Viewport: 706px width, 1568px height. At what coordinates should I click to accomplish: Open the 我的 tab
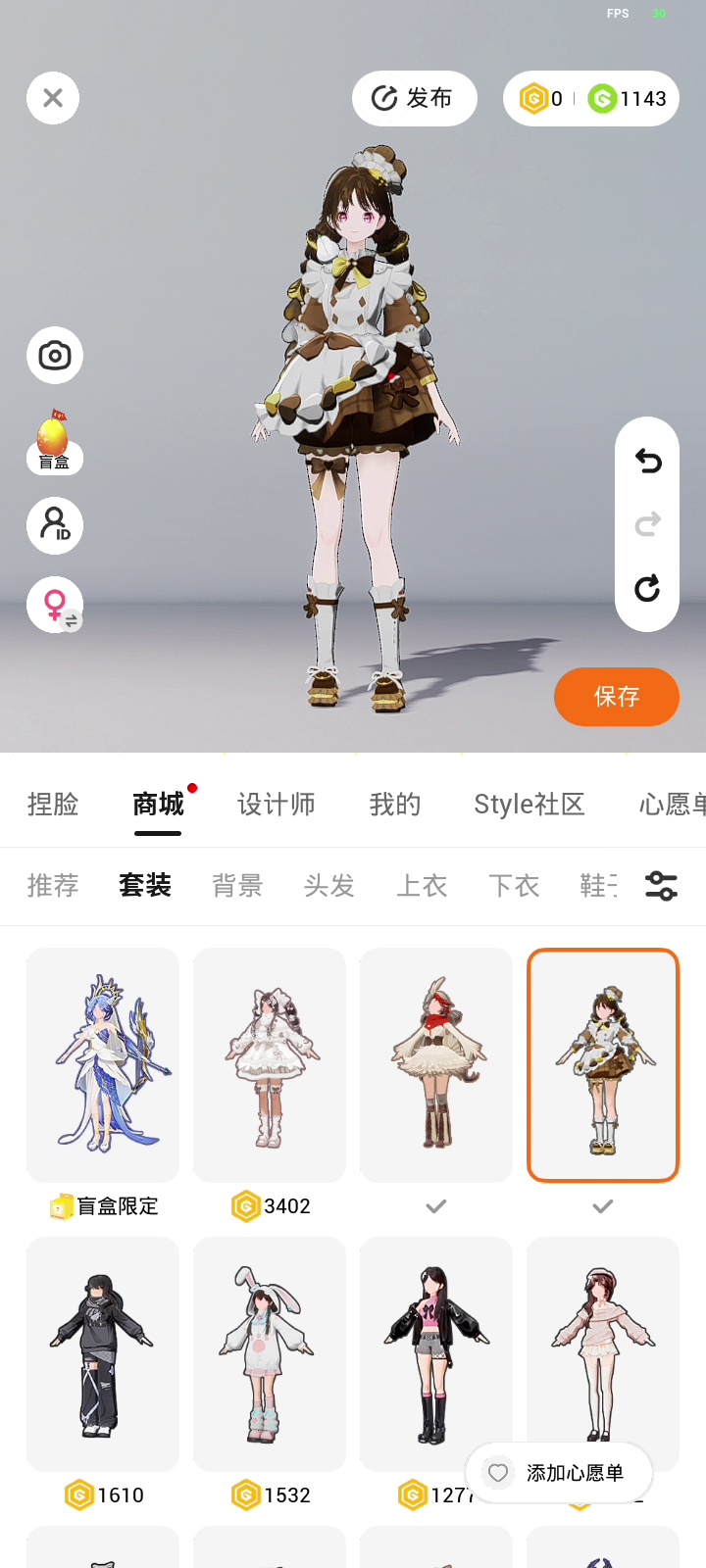tap(395, 805)
